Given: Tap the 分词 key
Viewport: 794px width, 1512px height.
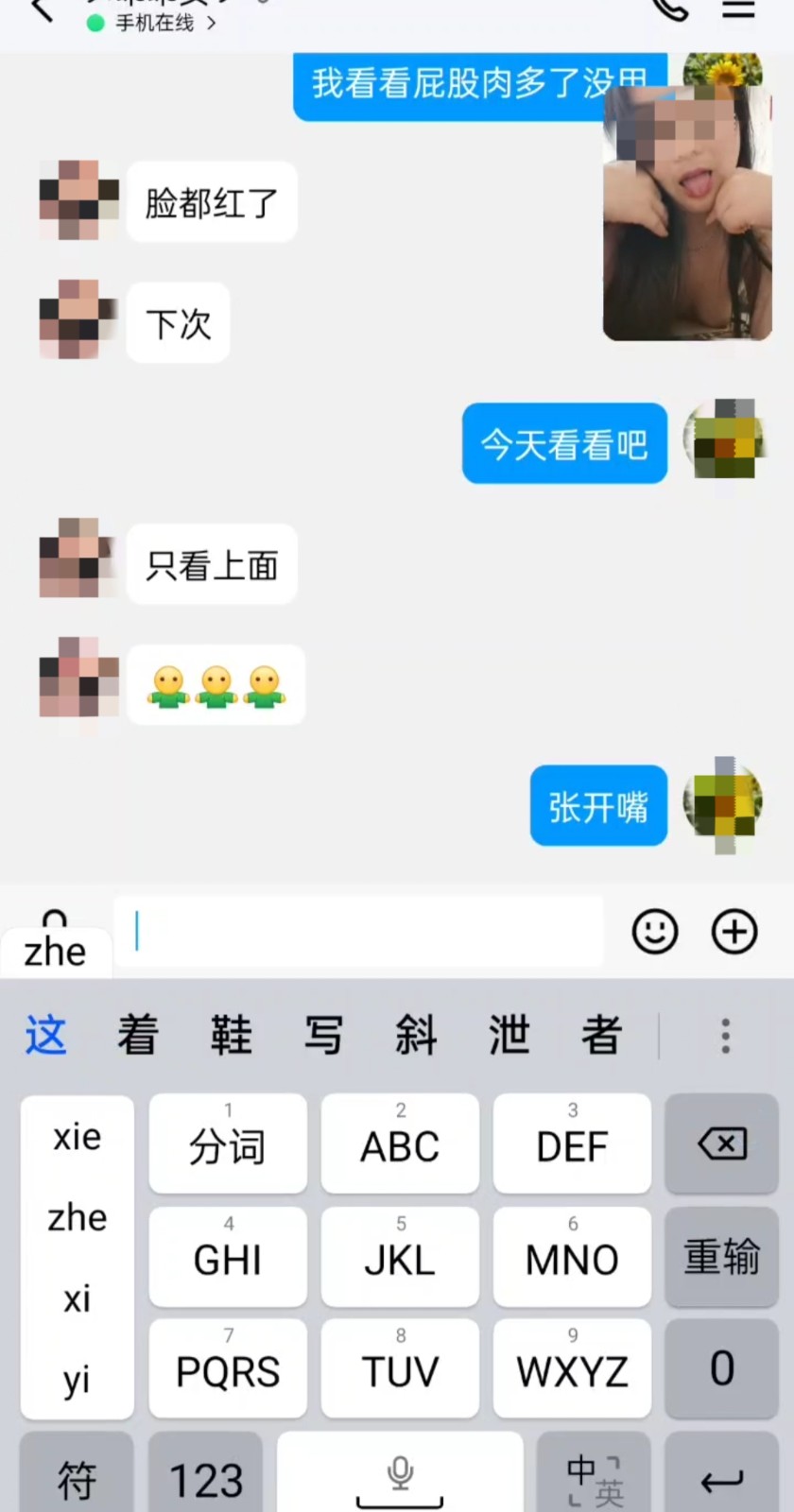Looking at the screenshot, I should (x=228, y=1144).
